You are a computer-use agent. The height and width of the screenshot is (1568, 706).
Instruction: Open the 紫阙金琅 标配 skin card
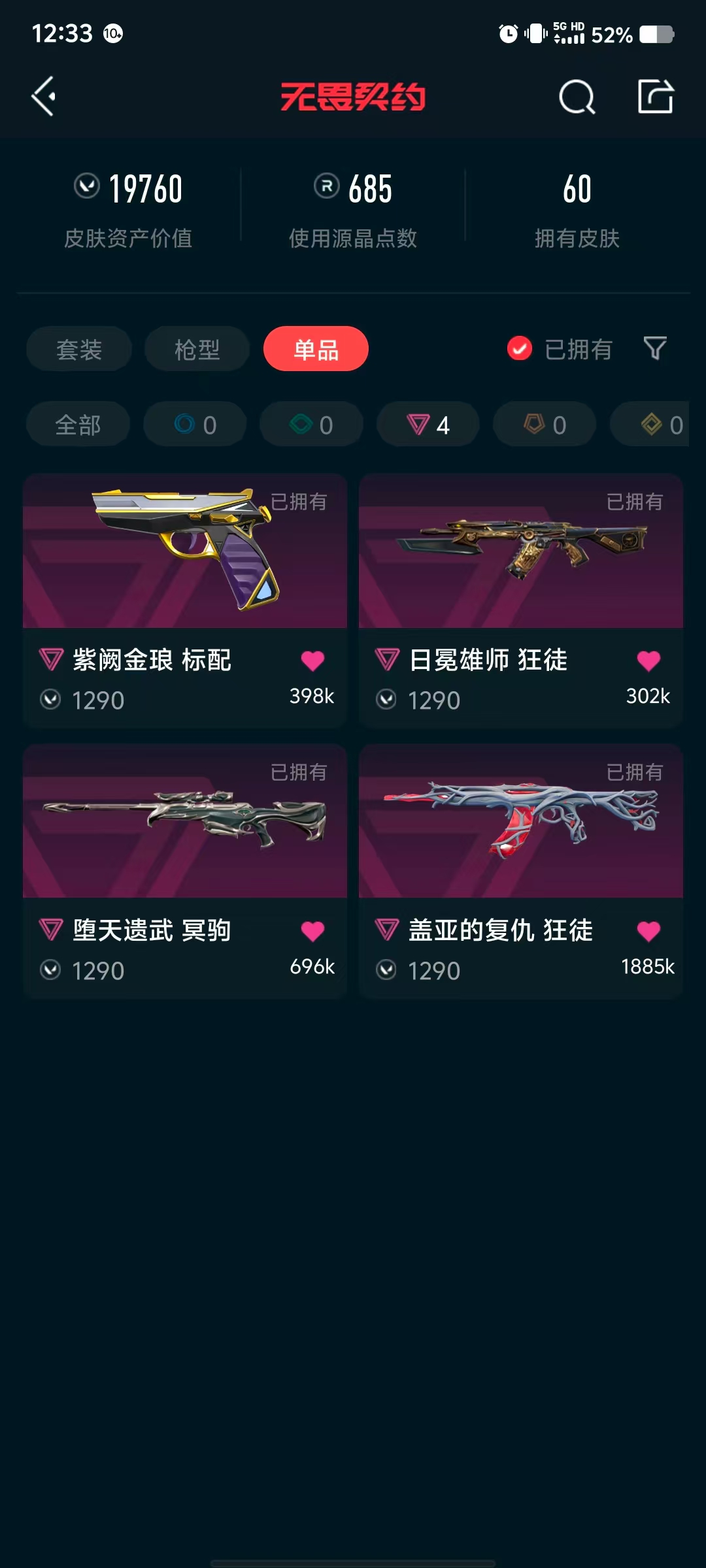(185, 600)
